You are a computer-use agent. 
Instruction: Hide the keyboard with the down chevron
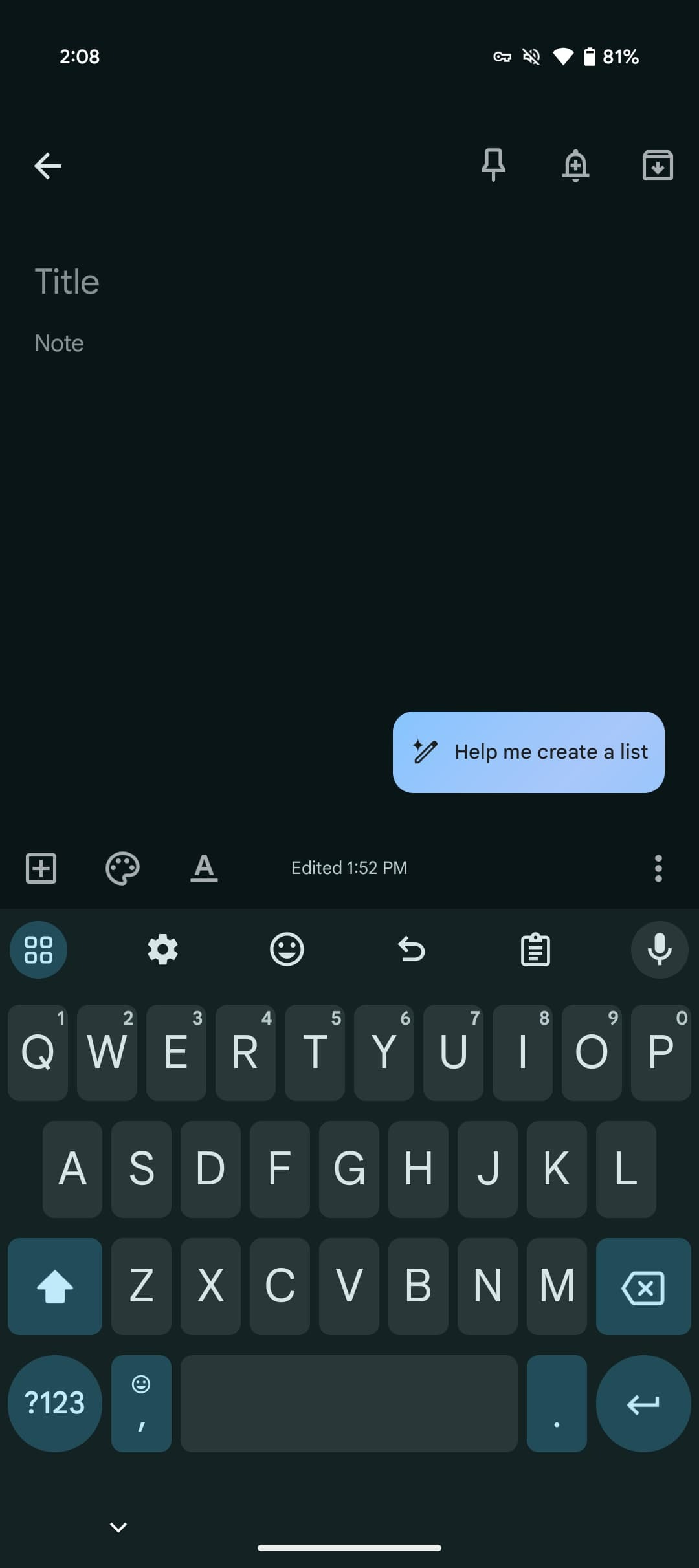tap(118, 1527)
